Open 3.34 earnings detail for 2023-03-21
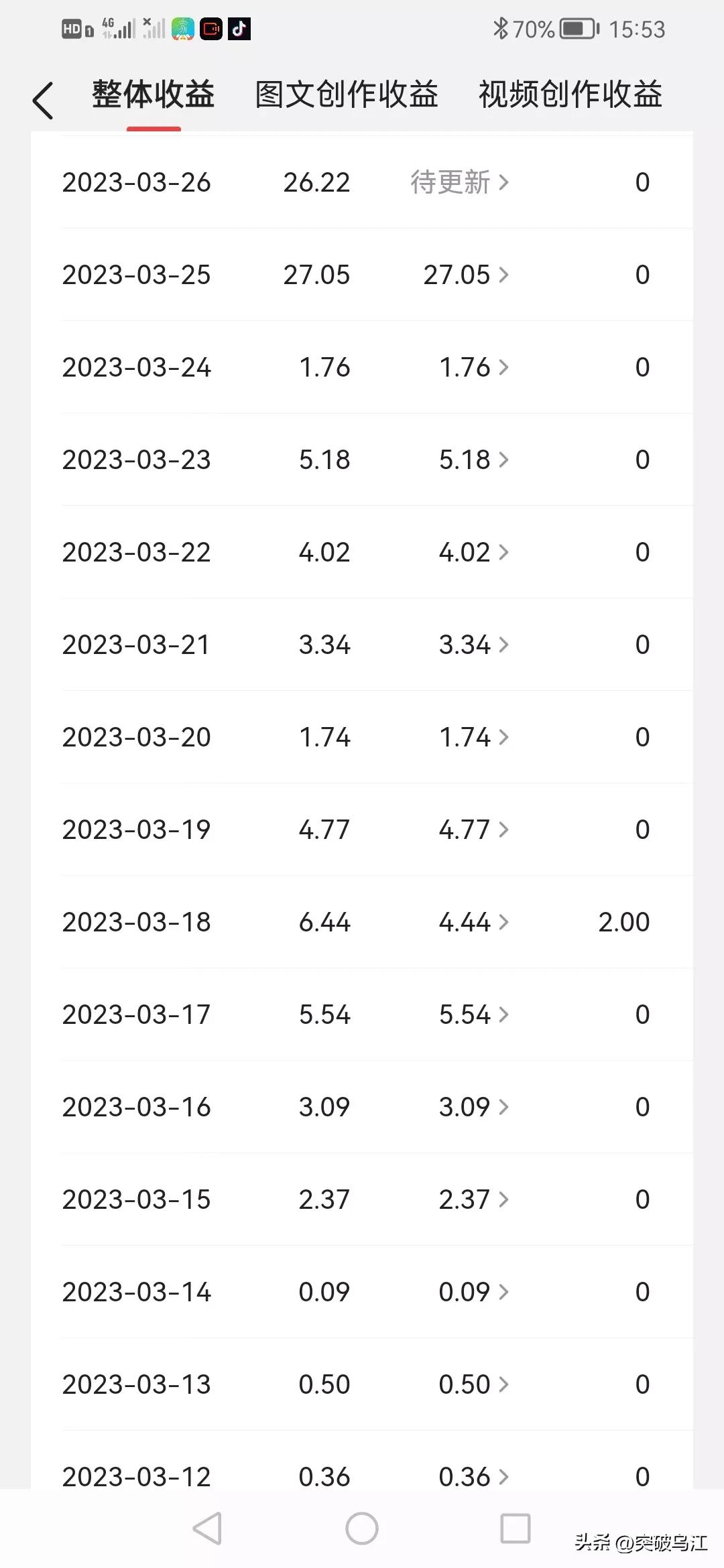The width and height of the screenshot is (724, 1568). [473, 645]
